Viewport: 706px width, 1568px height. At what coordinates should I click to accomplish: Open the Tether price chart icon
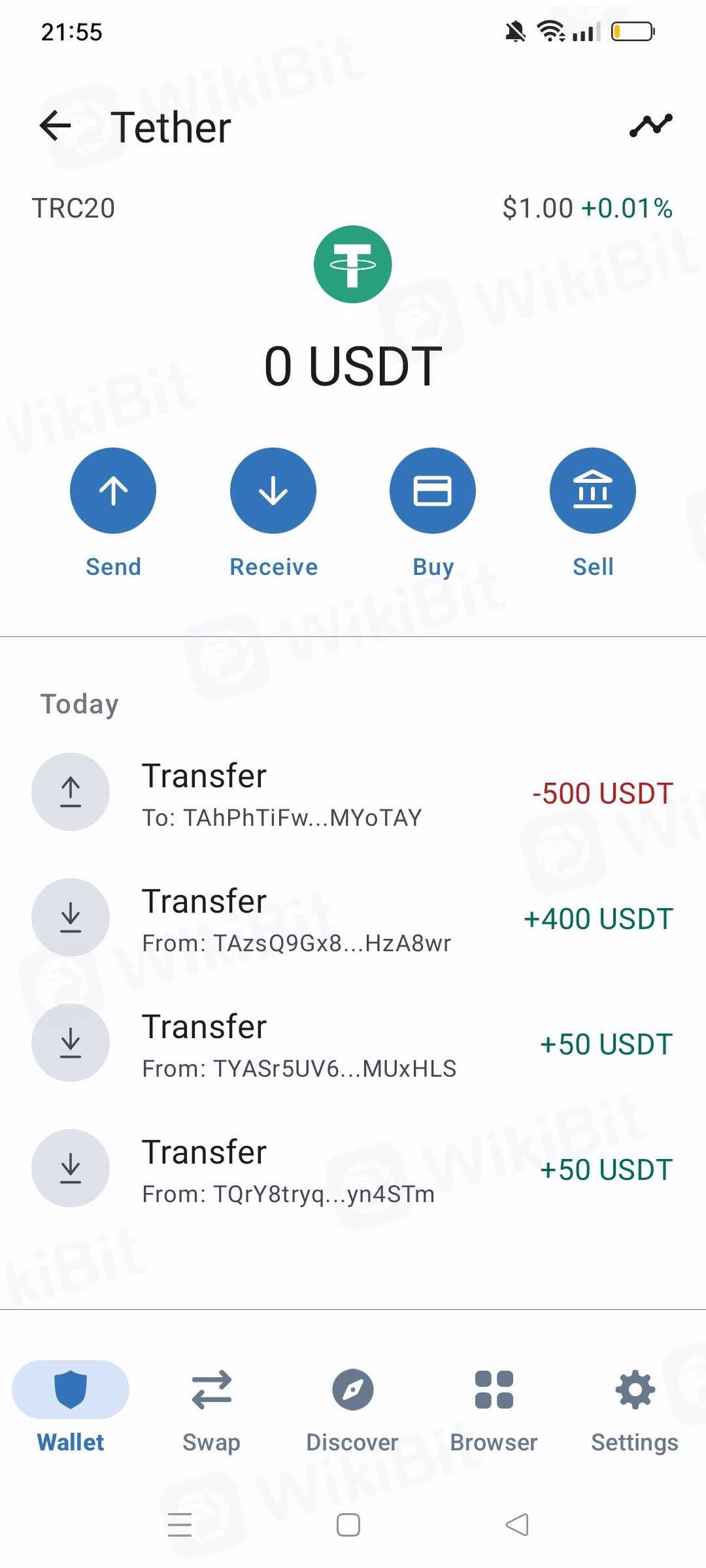pyautogui.click(x=650, y=125)
